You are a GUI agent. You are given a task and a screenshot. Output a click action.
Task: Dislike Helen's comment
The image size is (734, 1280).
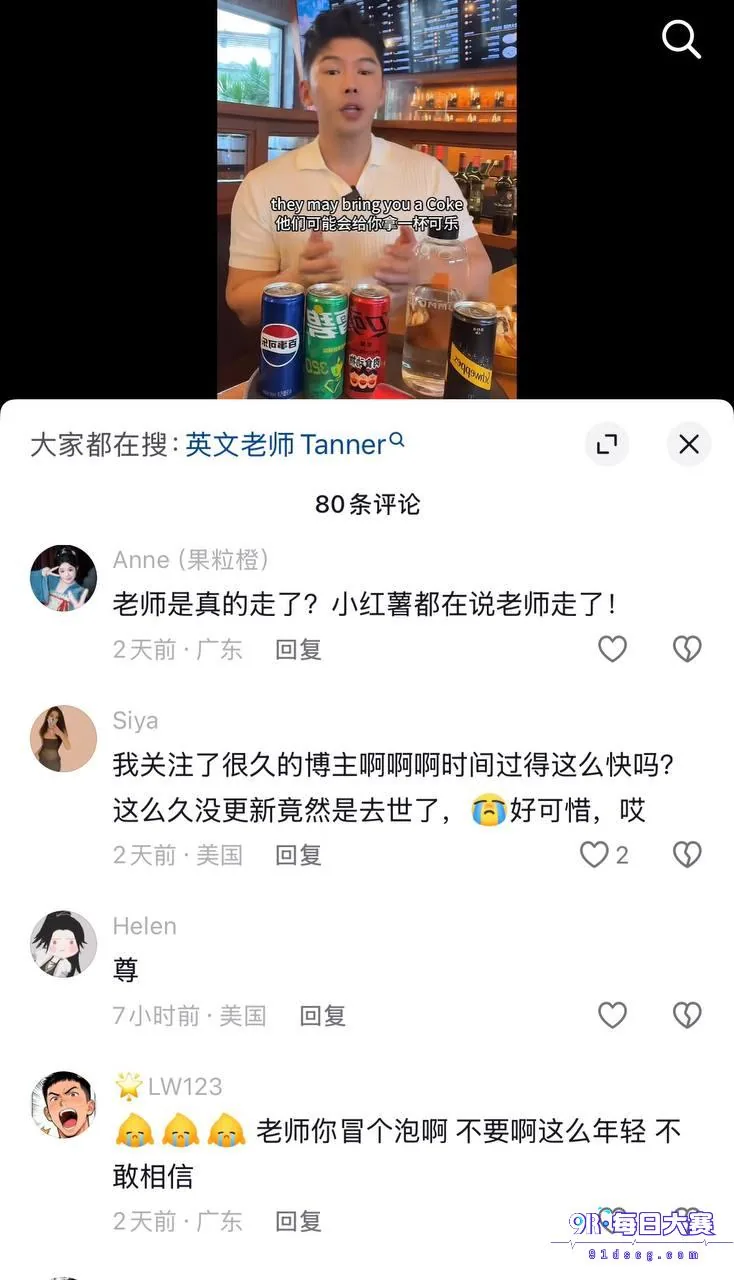687,1015
